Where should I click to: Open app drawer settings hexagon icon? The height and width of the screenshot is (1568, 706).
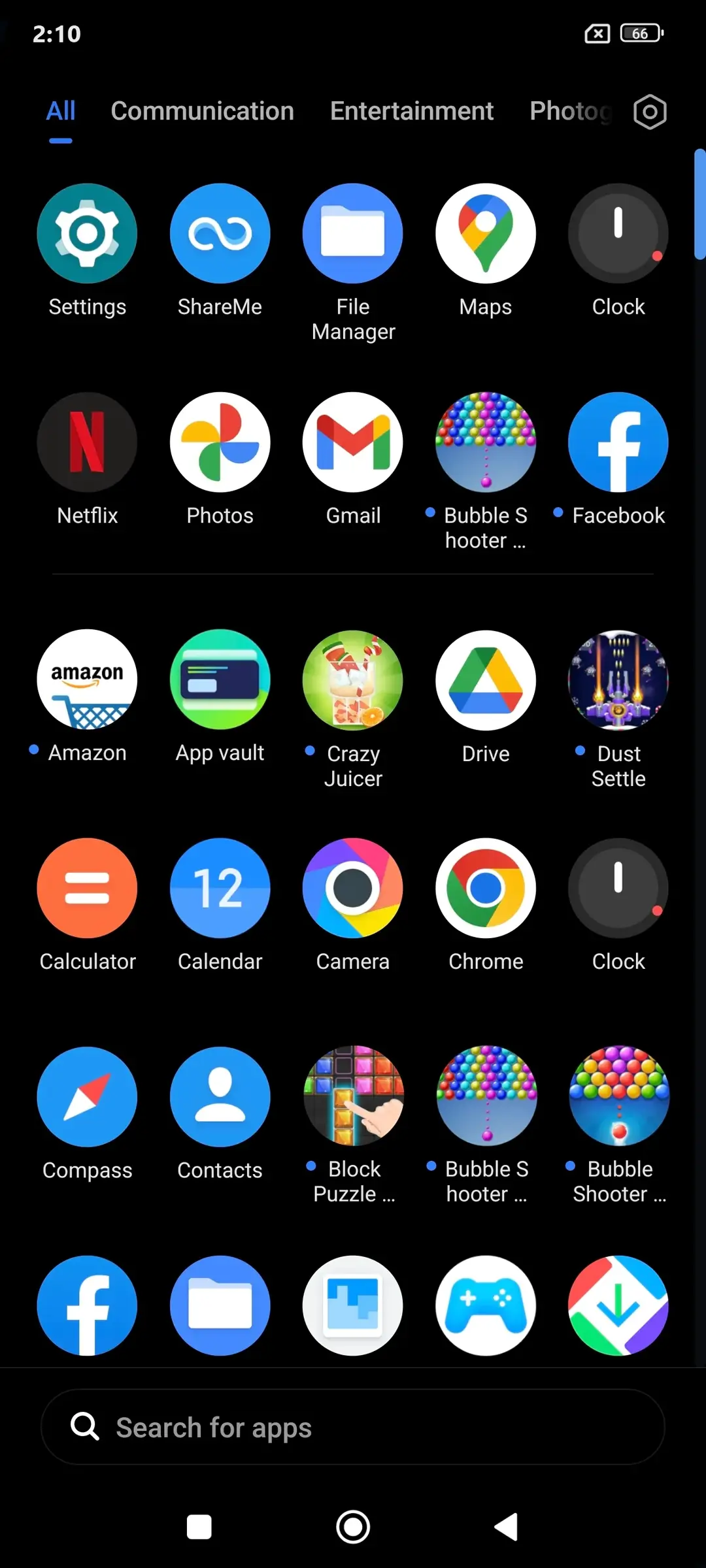[650, 112]
